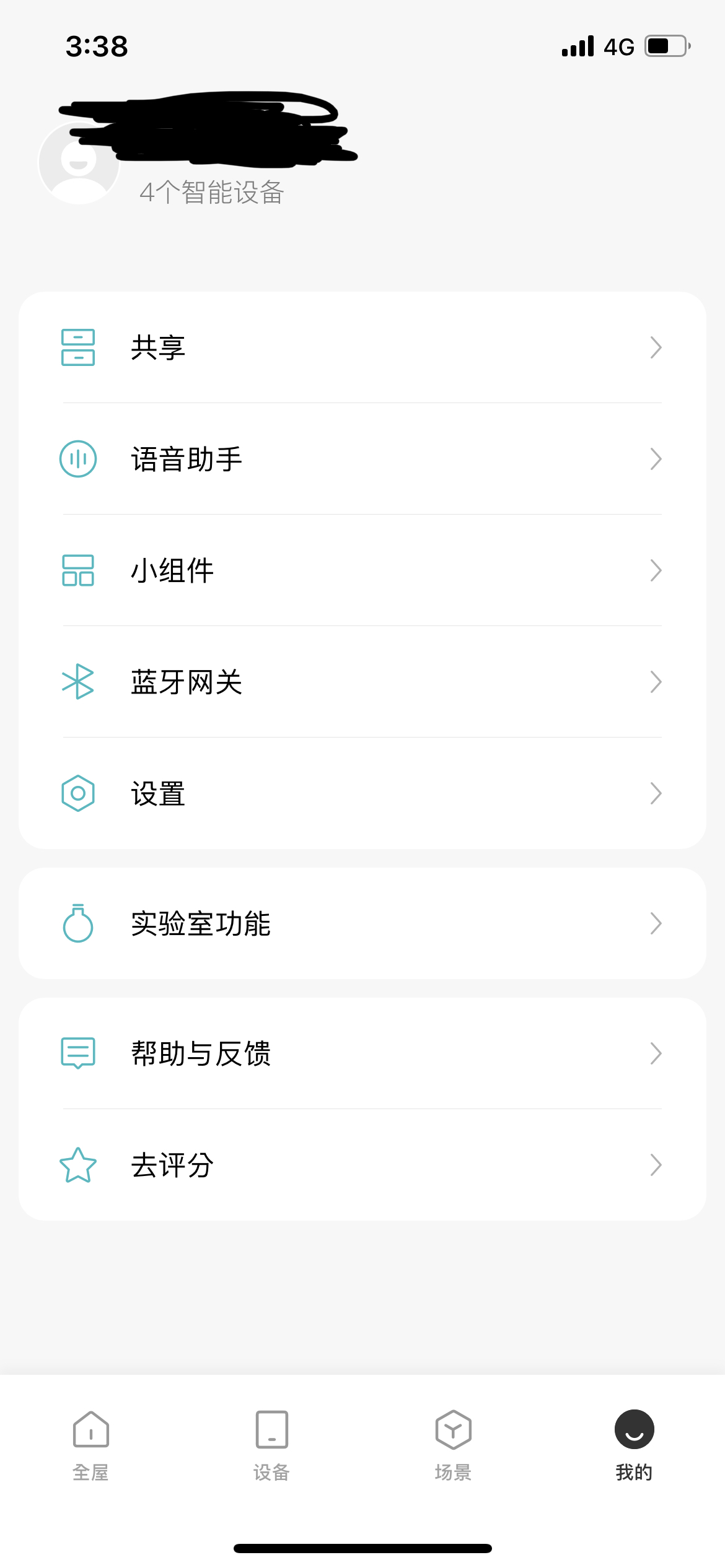Viewport: 725px width, 1568px height.
Task: Open the 设置 settings row
Action: tap(362, 793)
